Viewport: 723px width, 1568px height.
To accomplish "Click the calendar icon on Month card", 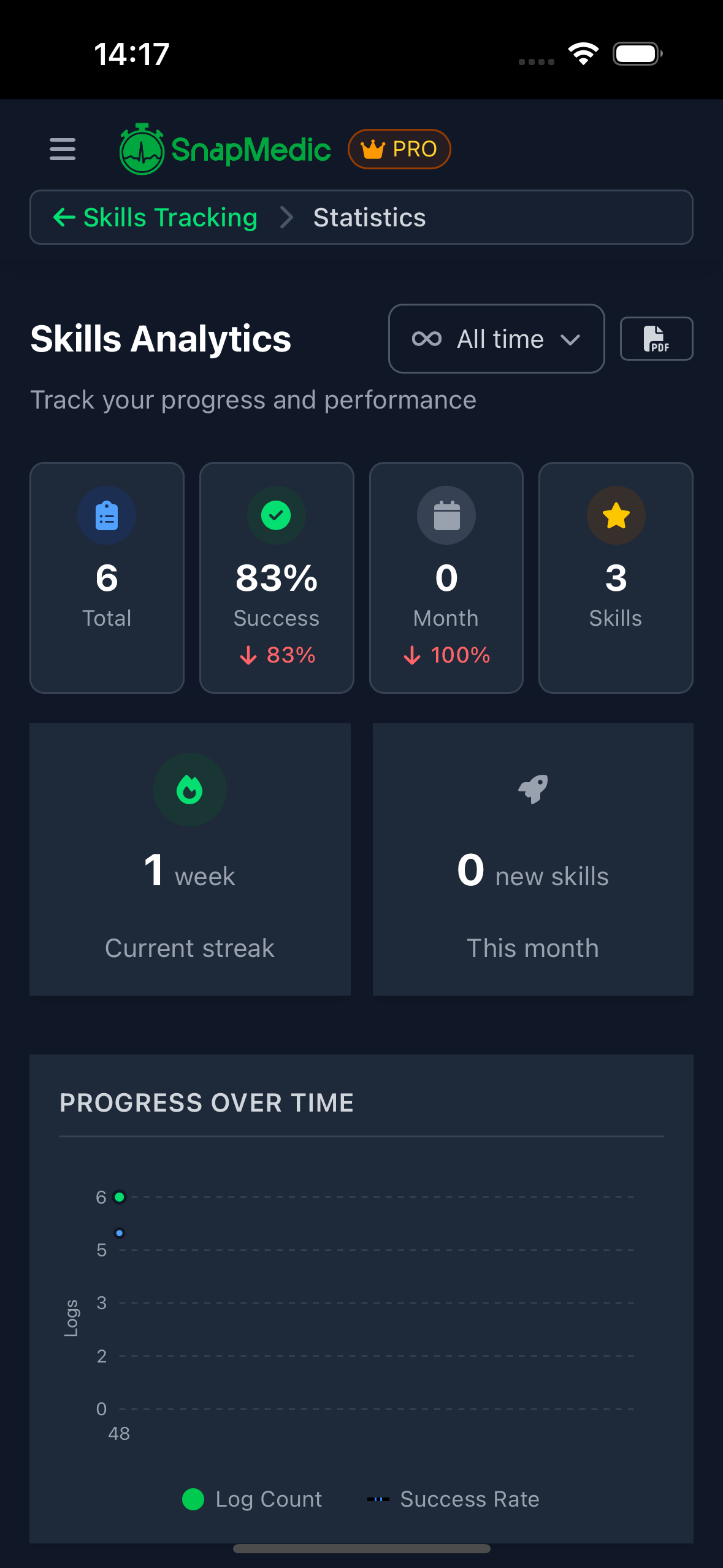I will point(446,515).
